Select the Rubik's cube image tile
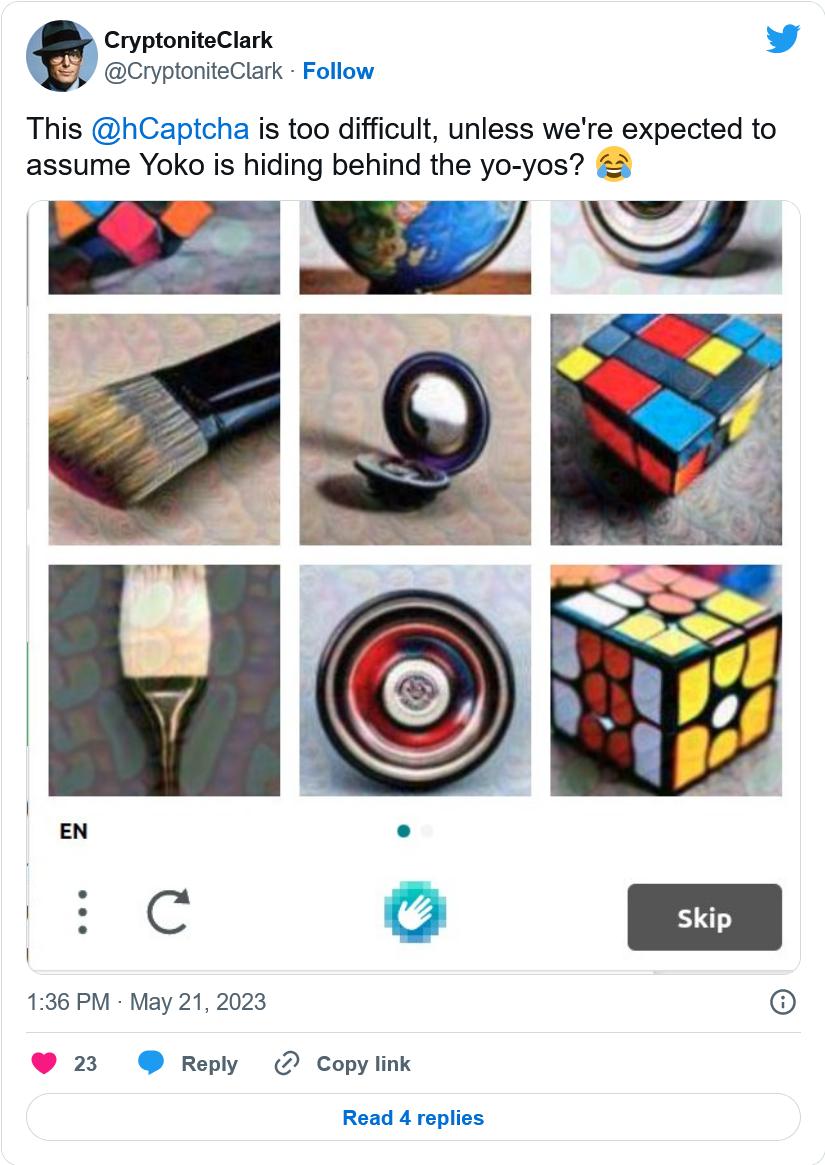The width and height of the screenshot is (825, 1165). pos(666,428)
